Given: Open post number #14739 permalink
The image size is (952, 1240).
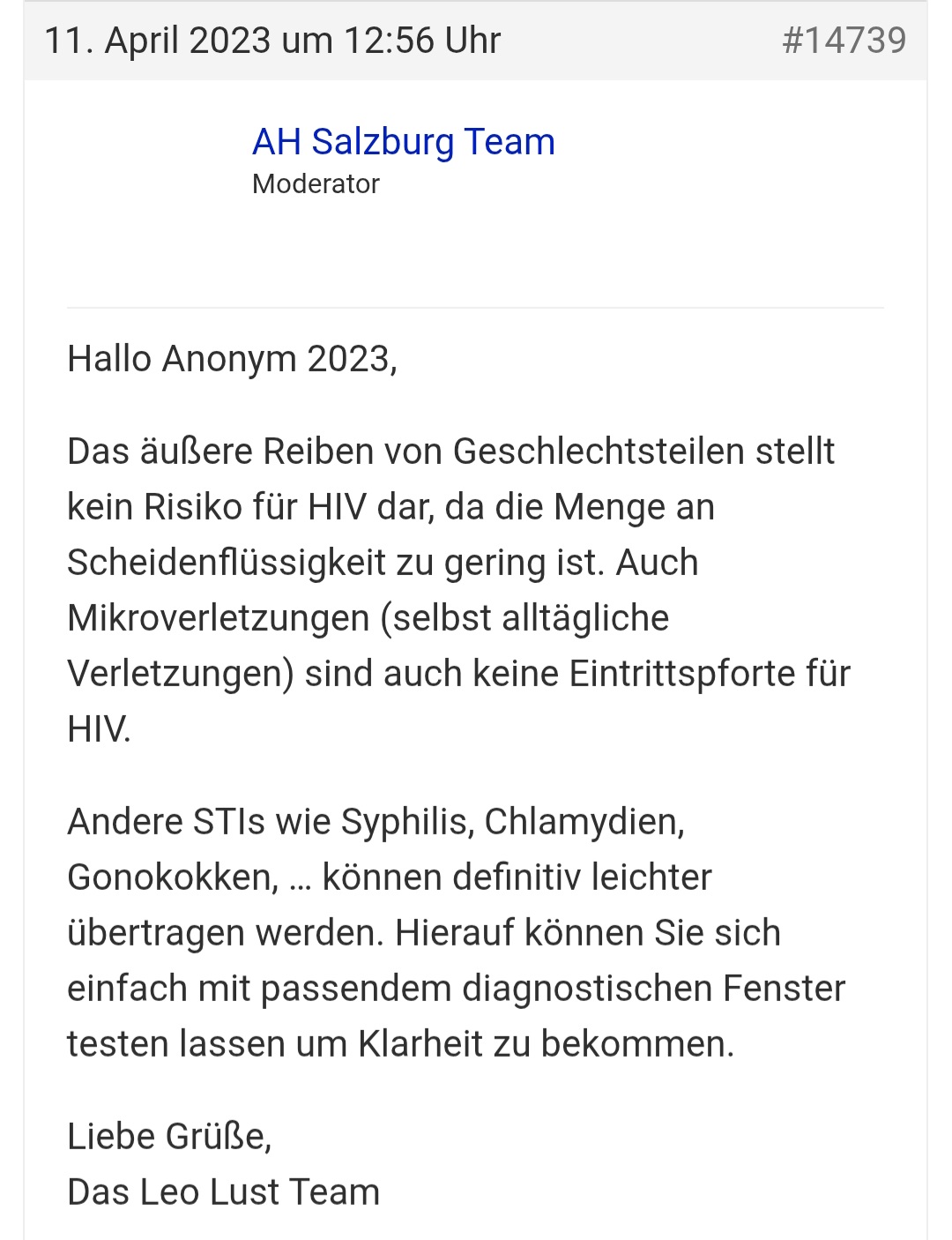Looking at the screenshot, I should 844,41.
